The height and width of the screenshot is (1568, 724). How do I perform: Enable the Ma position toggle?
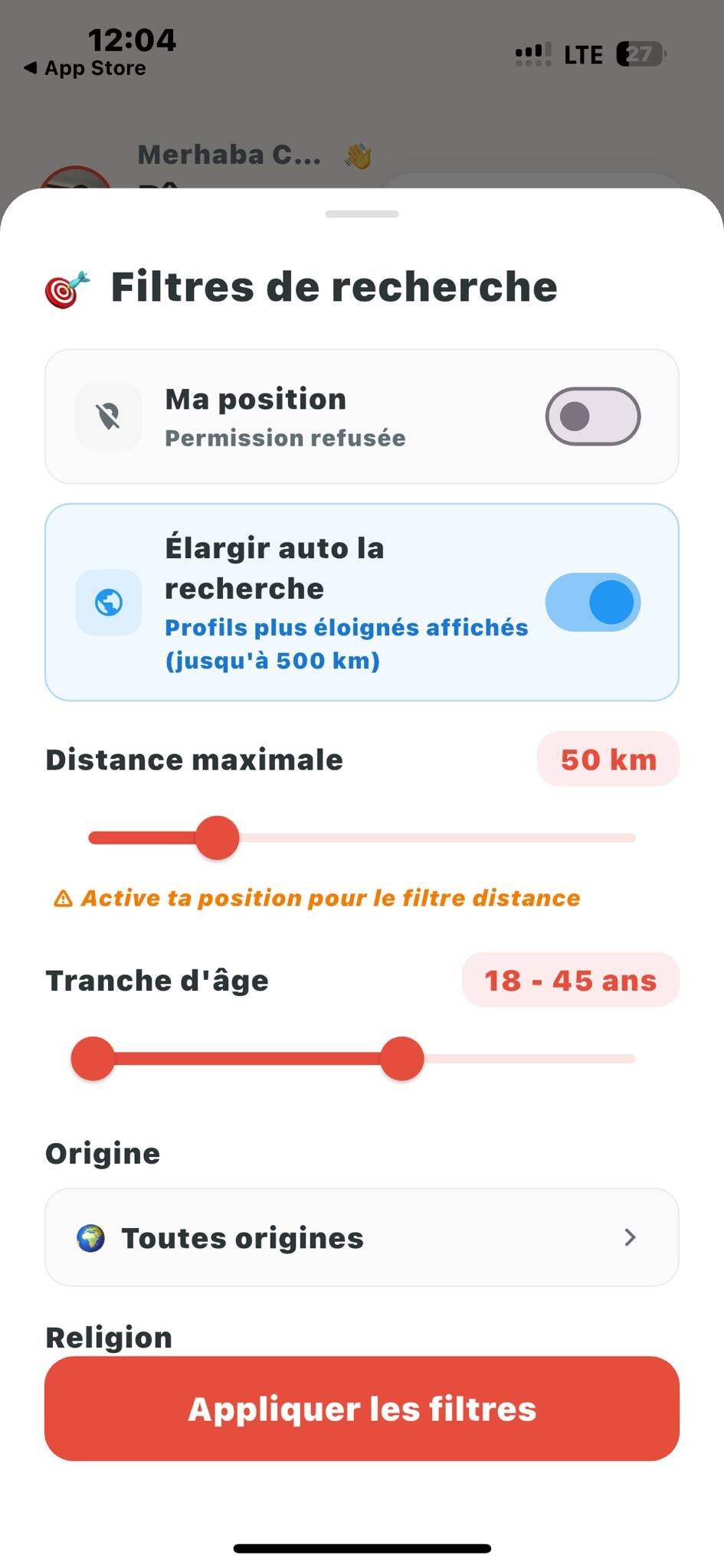pyautogui.click(x=593, y=416)
